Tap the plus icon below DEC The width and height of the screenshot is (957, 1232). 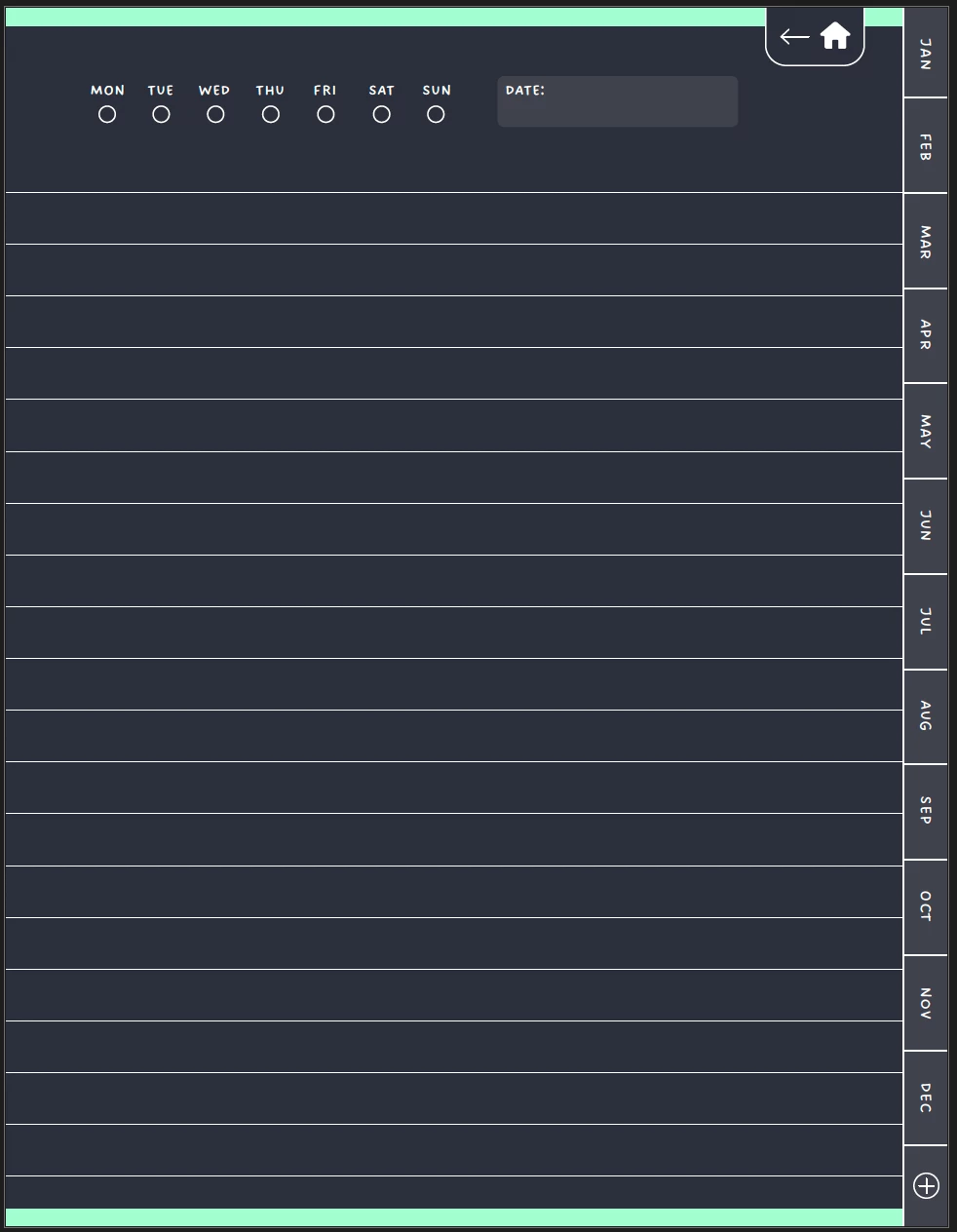pyautogui.click(x=926, y=1185)
